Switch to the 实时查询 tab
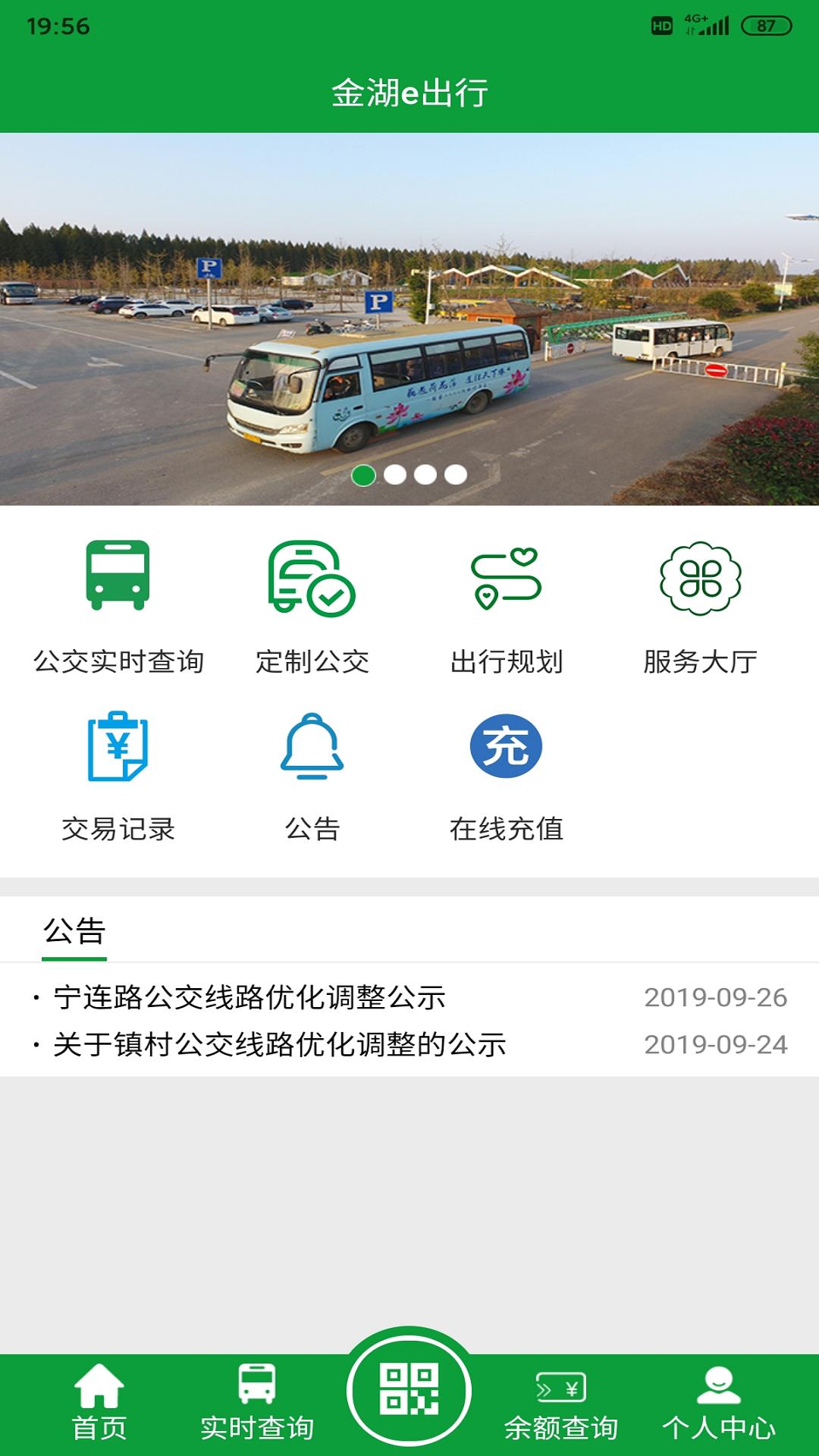Image resolution: width=819 pixels, height=1456 pixels. click(x=256, y=1420)
